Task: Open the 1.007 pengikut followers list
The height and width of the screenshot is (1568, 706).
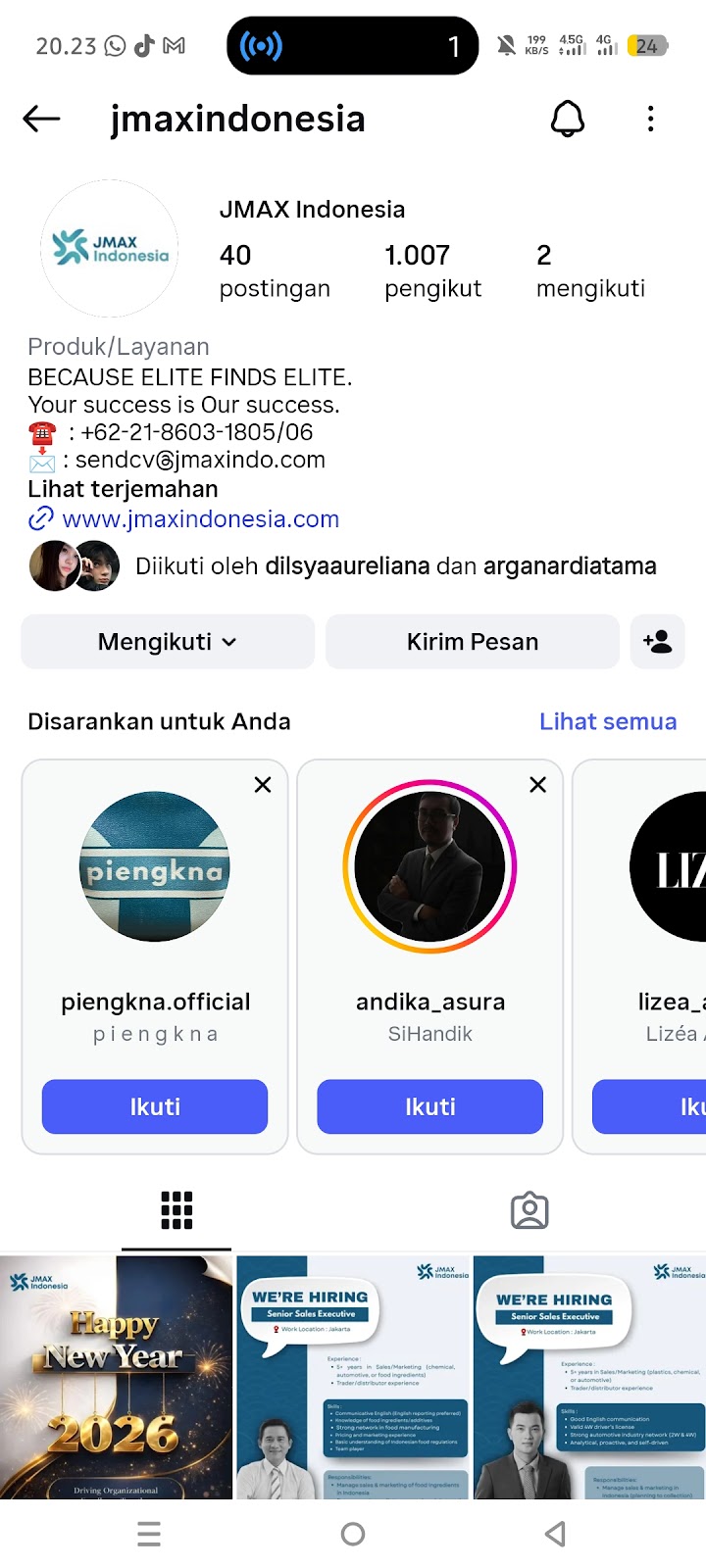Action: click(x=432, y=270)
